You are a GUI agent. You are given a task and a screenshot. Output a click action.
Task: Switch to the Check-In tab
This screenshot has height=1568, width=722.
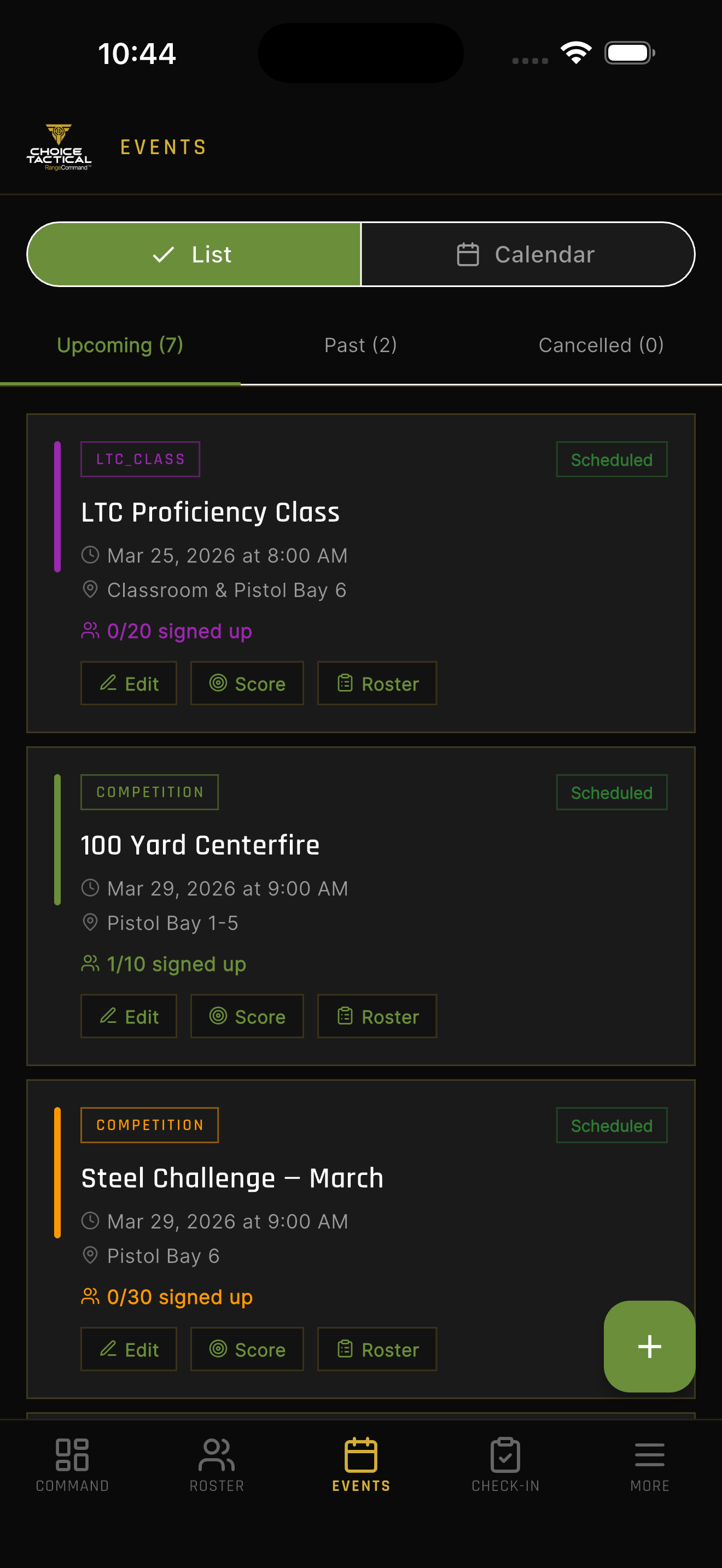[505, 1465]
